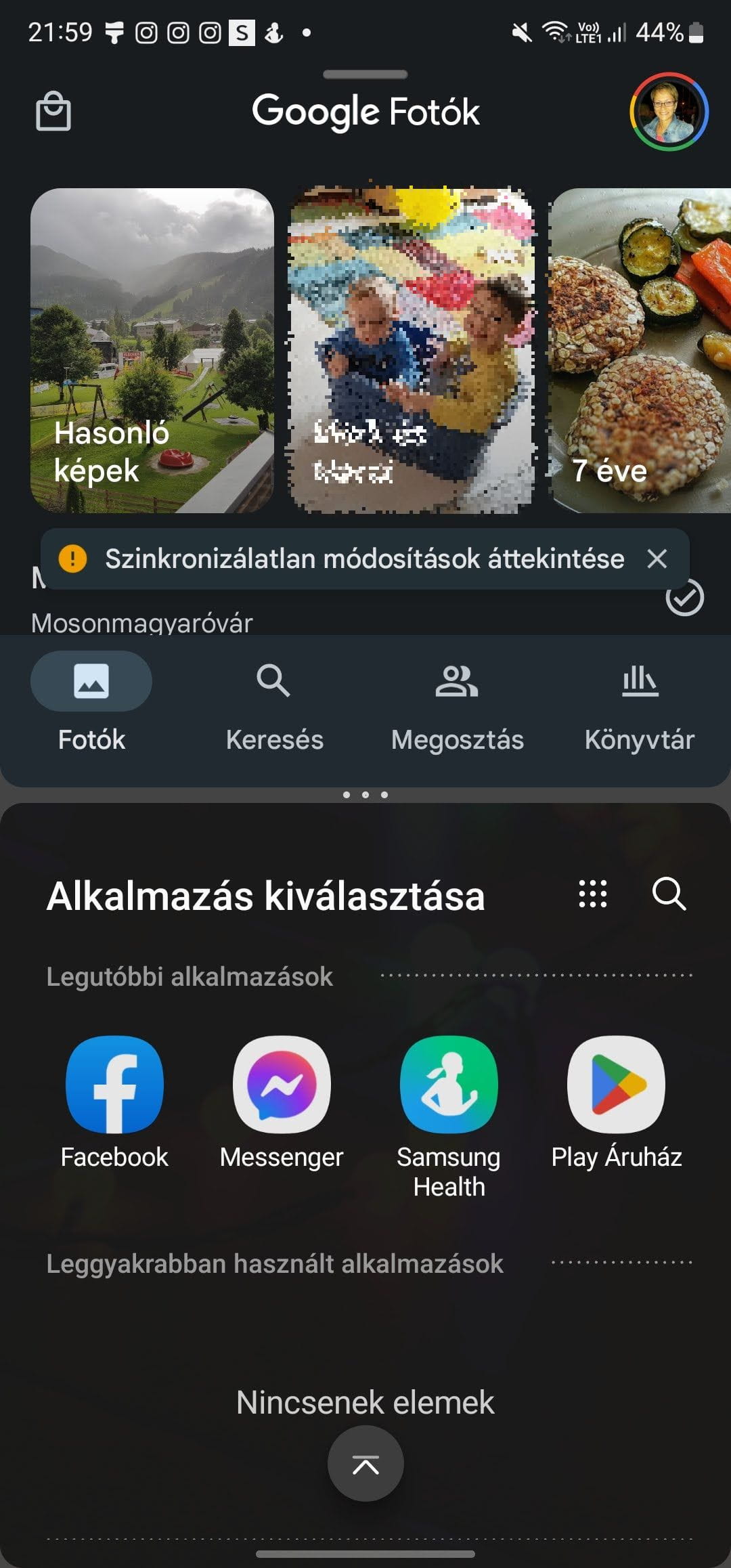Open the shopping bag print store icon
Screen dimensions: 731x1568
pyautogui.click(x=53, y=111)
